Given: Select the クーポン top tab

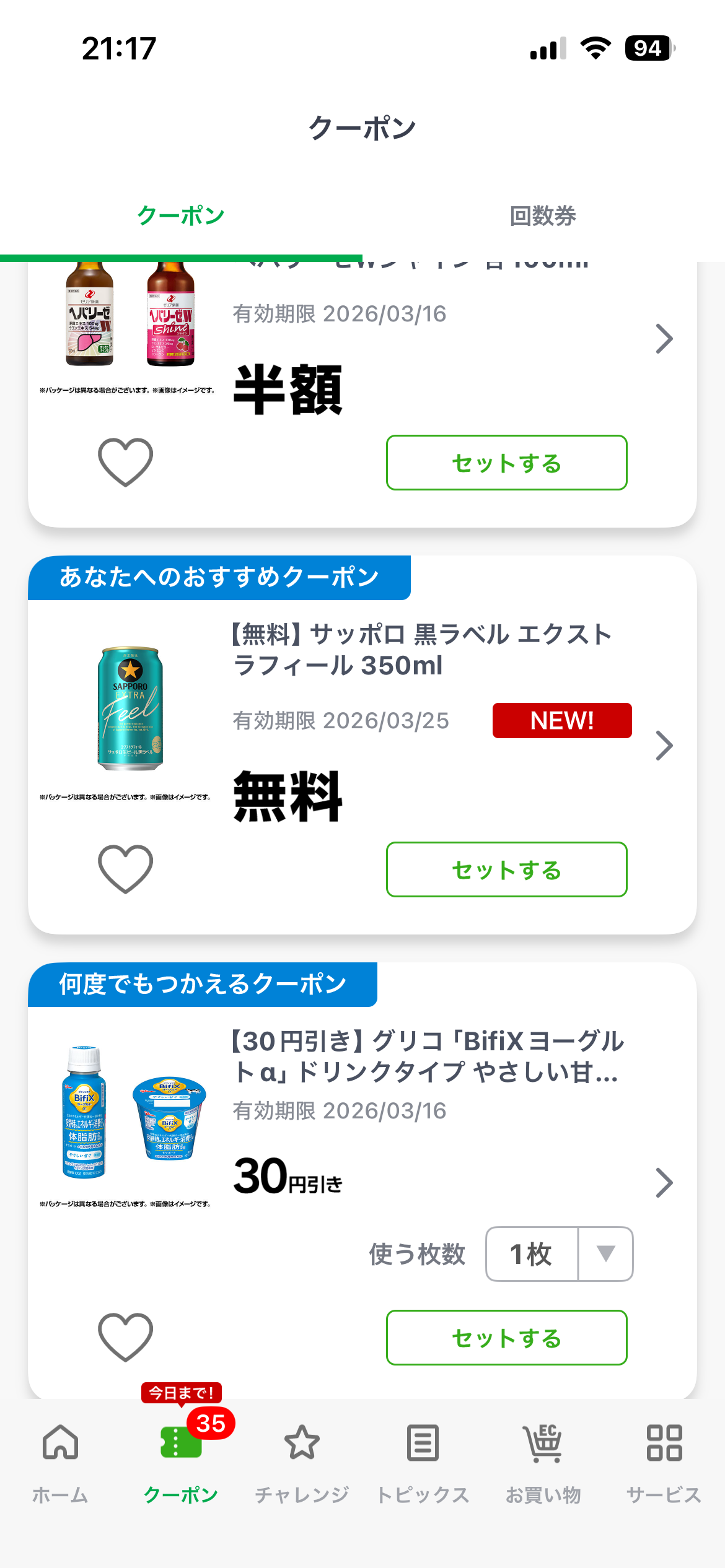Looking at the screenshot, I should point(181,216).
